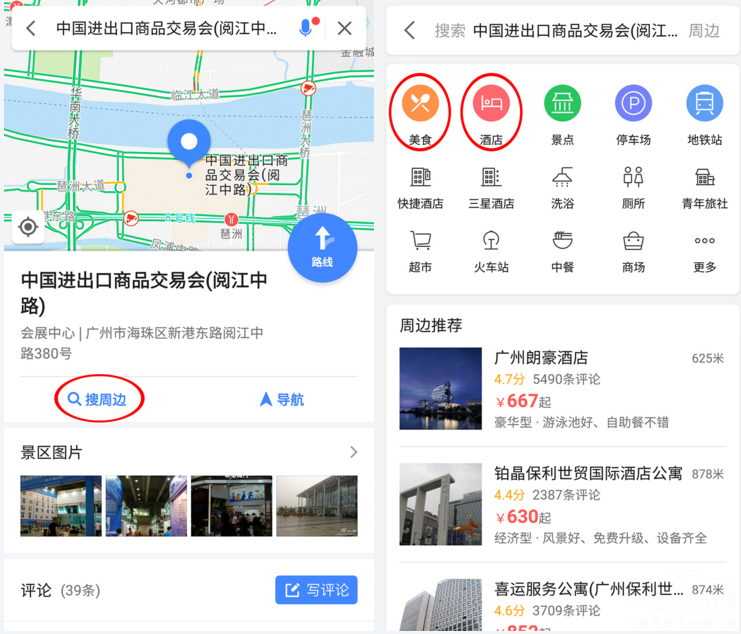Select the 超市 supermarket category
741x634 pixels.
coord(420,250)
